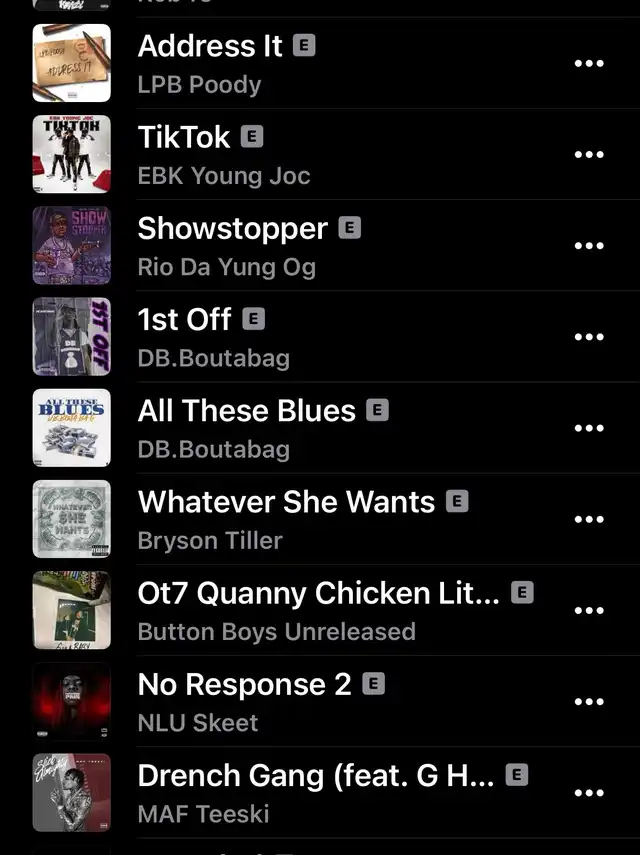Open more options for No Response 2
Screen dimensions: 640x855
click(x=589, y=701)
